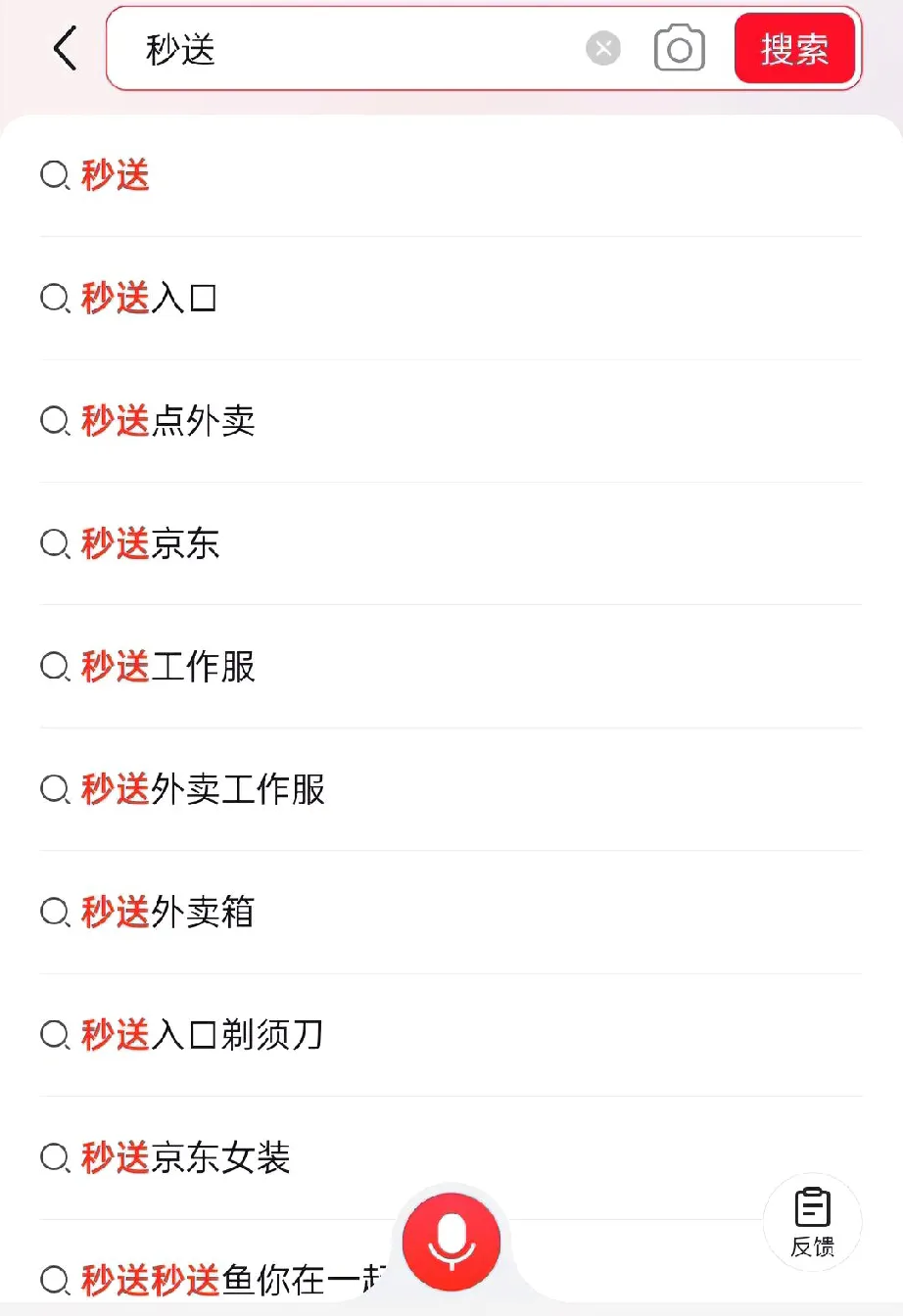
Task: Choose the suggestion 秒送点外卖
Action: point(167,421)
